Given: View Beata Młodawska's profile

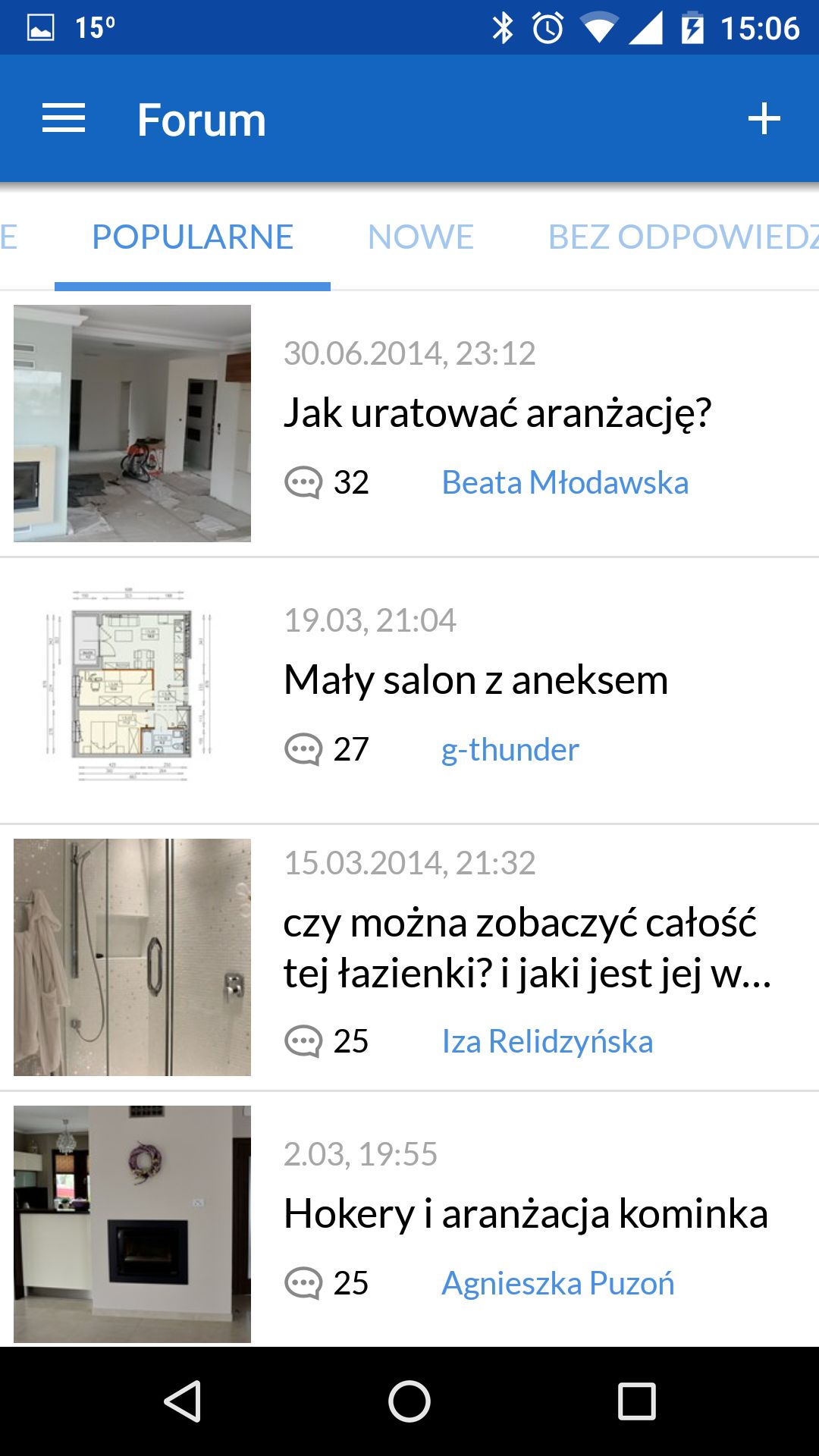Looking at the screenshot, I should point(565,482).
